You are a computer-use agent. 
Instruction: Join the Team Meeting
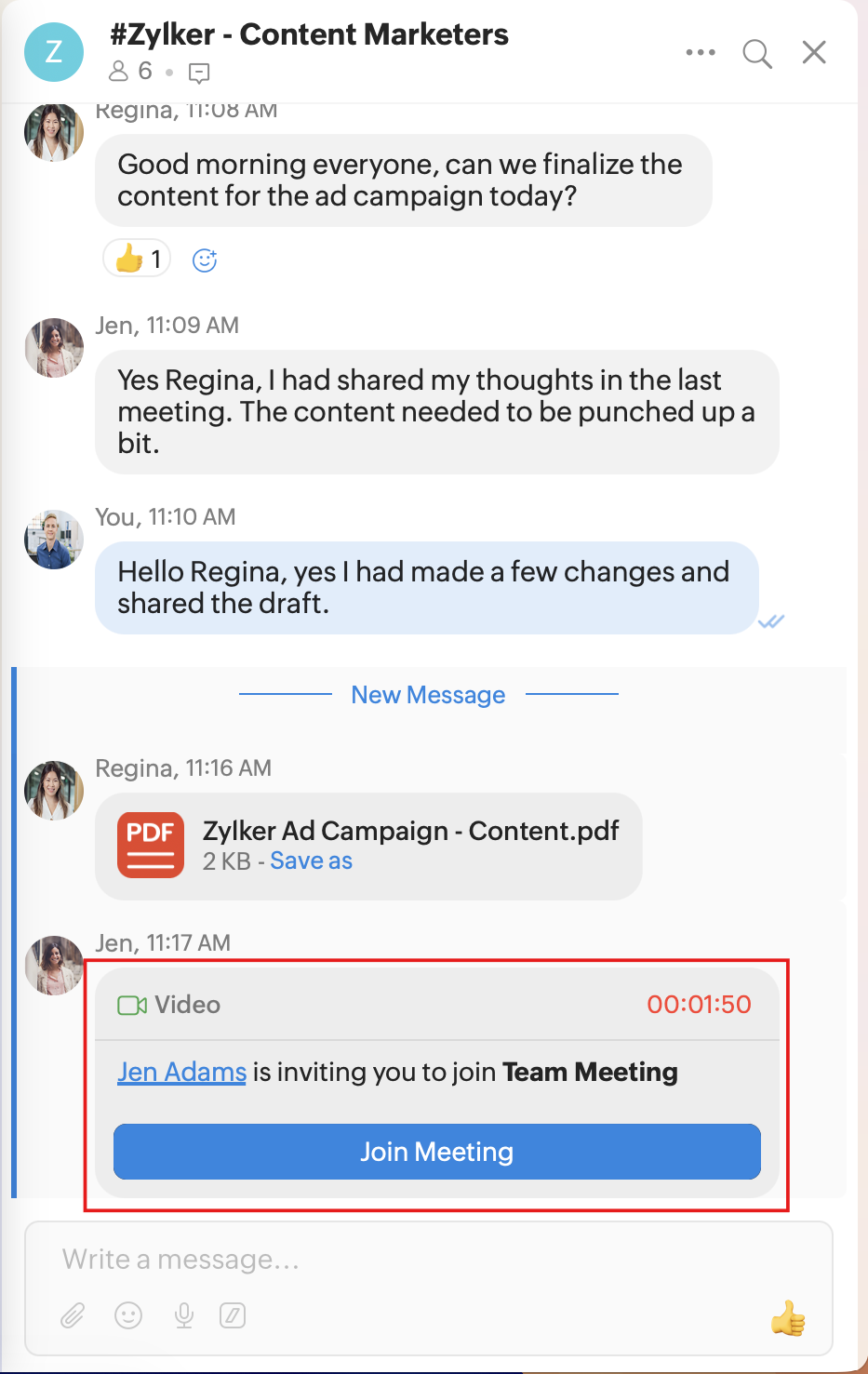[x=436, y=1152]
